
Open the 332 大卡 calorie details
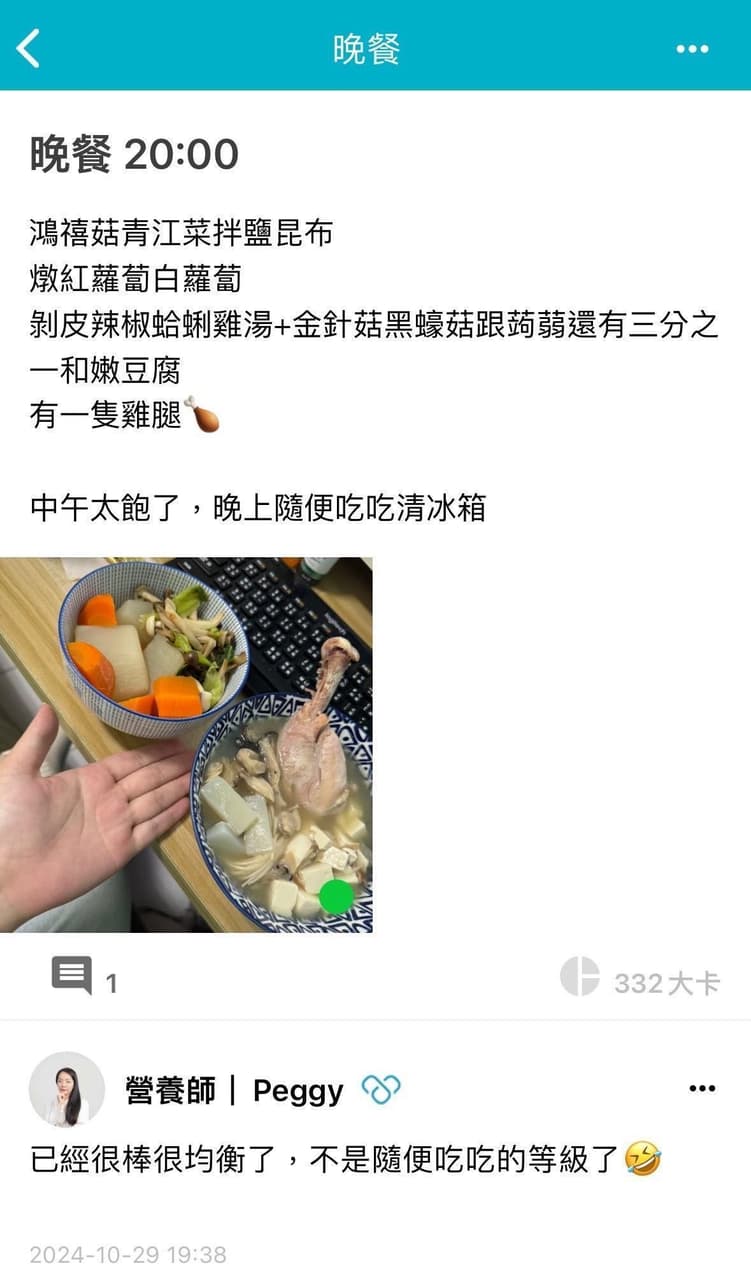[x=641, y=980]
